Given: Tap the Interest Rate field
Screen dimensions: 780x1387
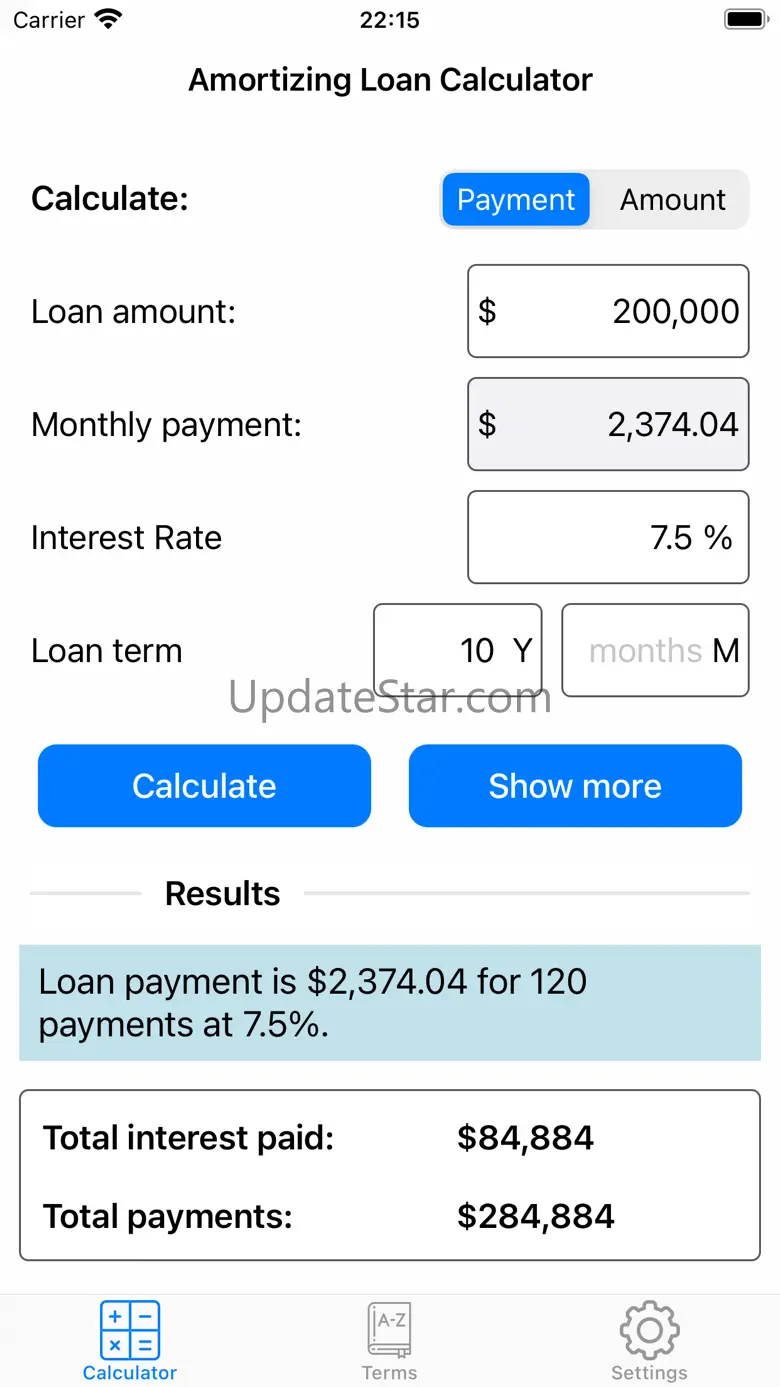Looking at the screenshot, I should point(608,537).
